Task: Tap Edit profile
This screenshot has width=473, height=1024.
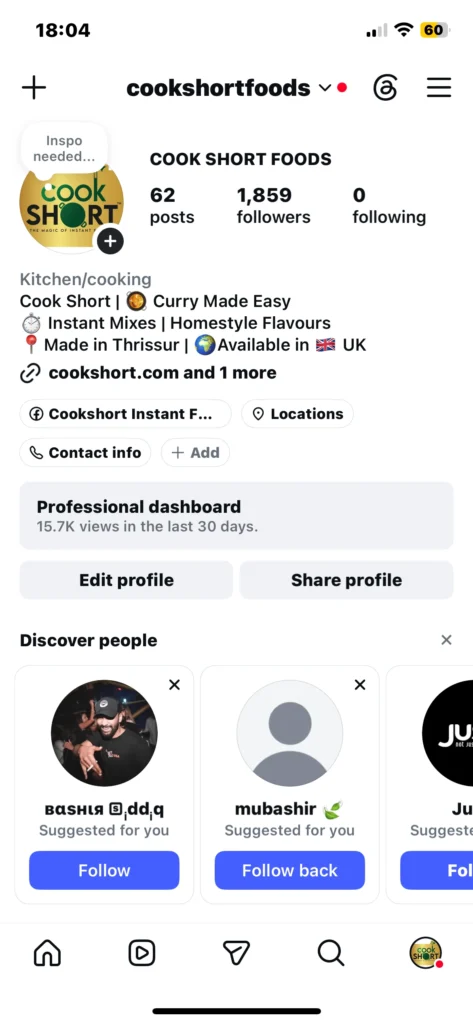Action: coord(126,580)
